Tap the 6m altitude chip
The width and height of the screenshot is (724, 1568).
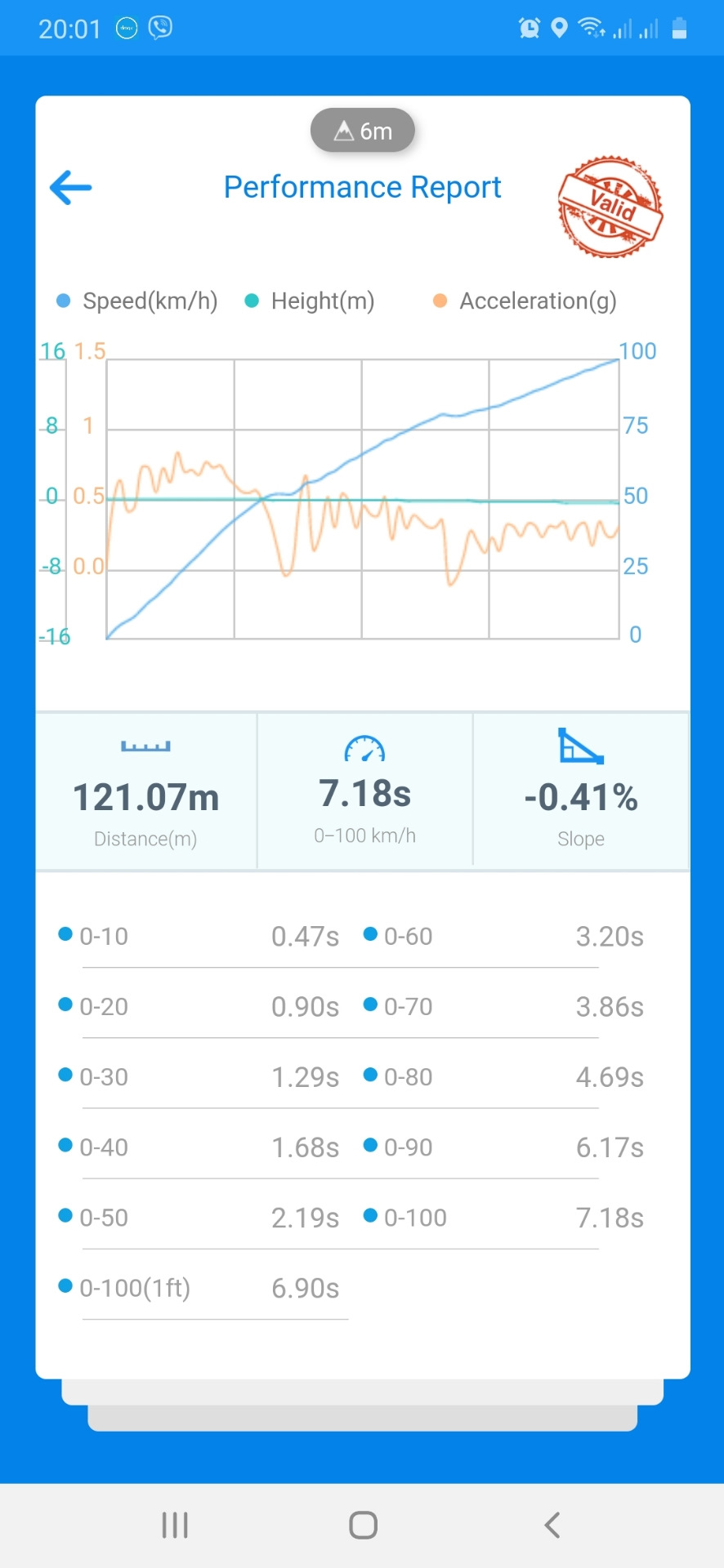(363, 131)
